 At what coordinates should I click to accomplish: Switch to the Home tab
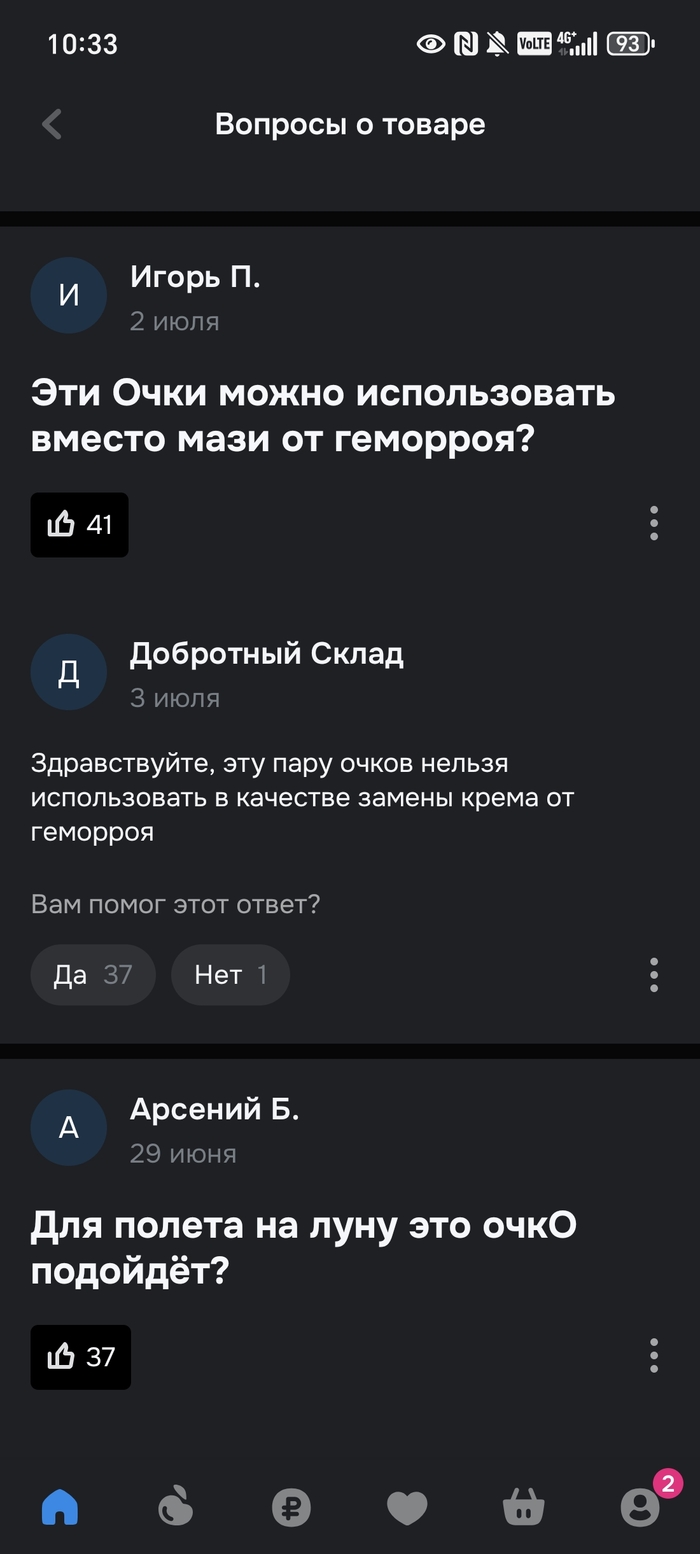point(60,1506)
